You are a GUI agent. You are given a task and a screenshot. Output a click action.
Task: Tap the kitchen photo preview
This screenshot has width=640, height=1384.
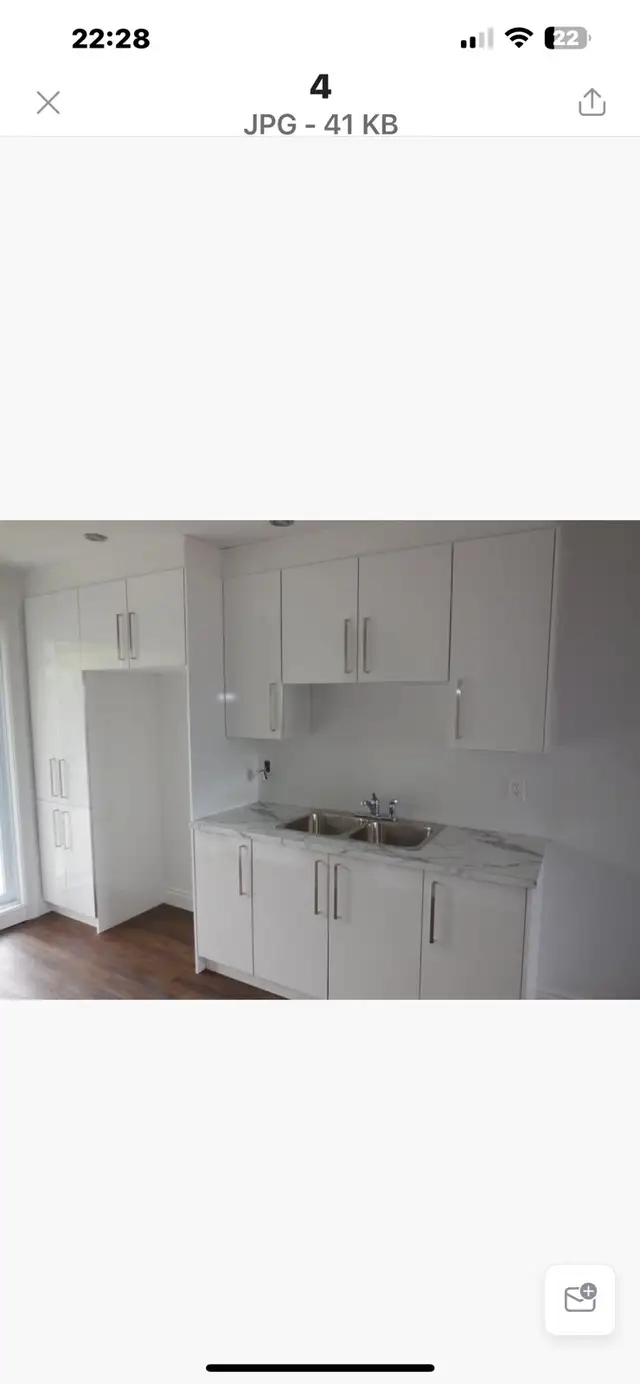point(320,759)
